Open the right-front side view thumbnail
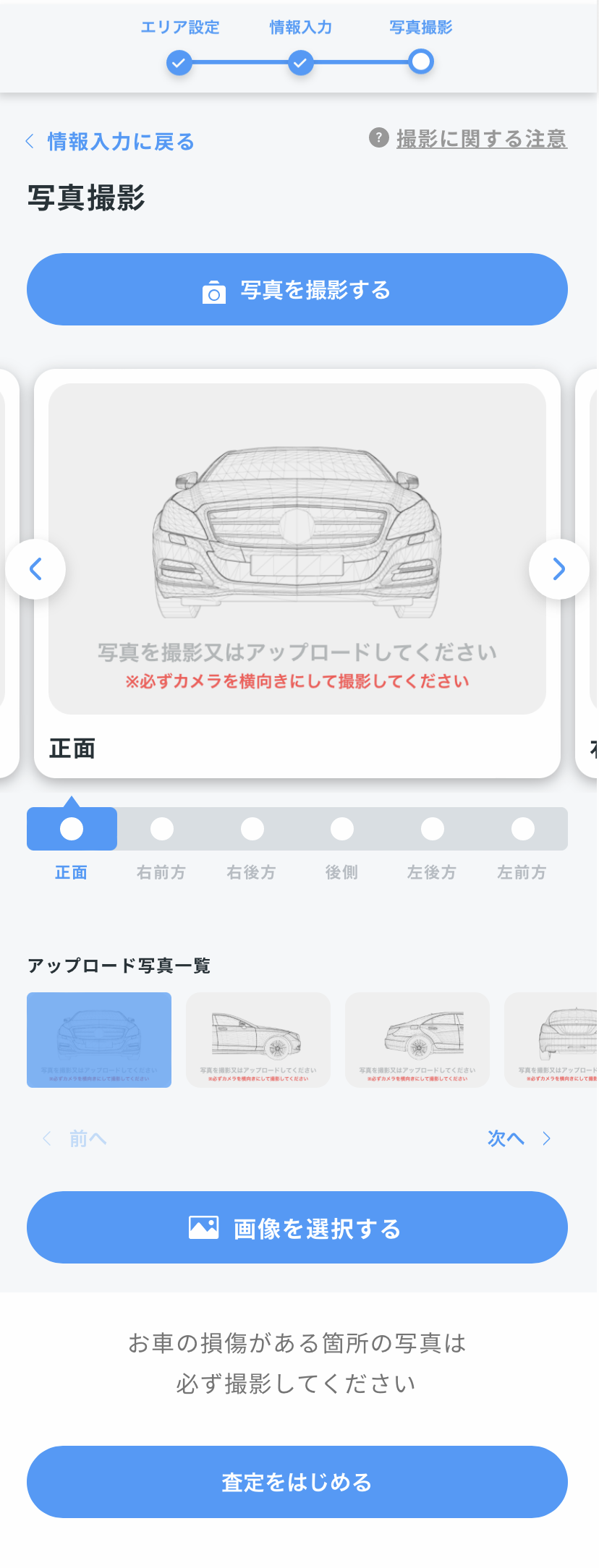599x1568 pixels. point(258,1039)
